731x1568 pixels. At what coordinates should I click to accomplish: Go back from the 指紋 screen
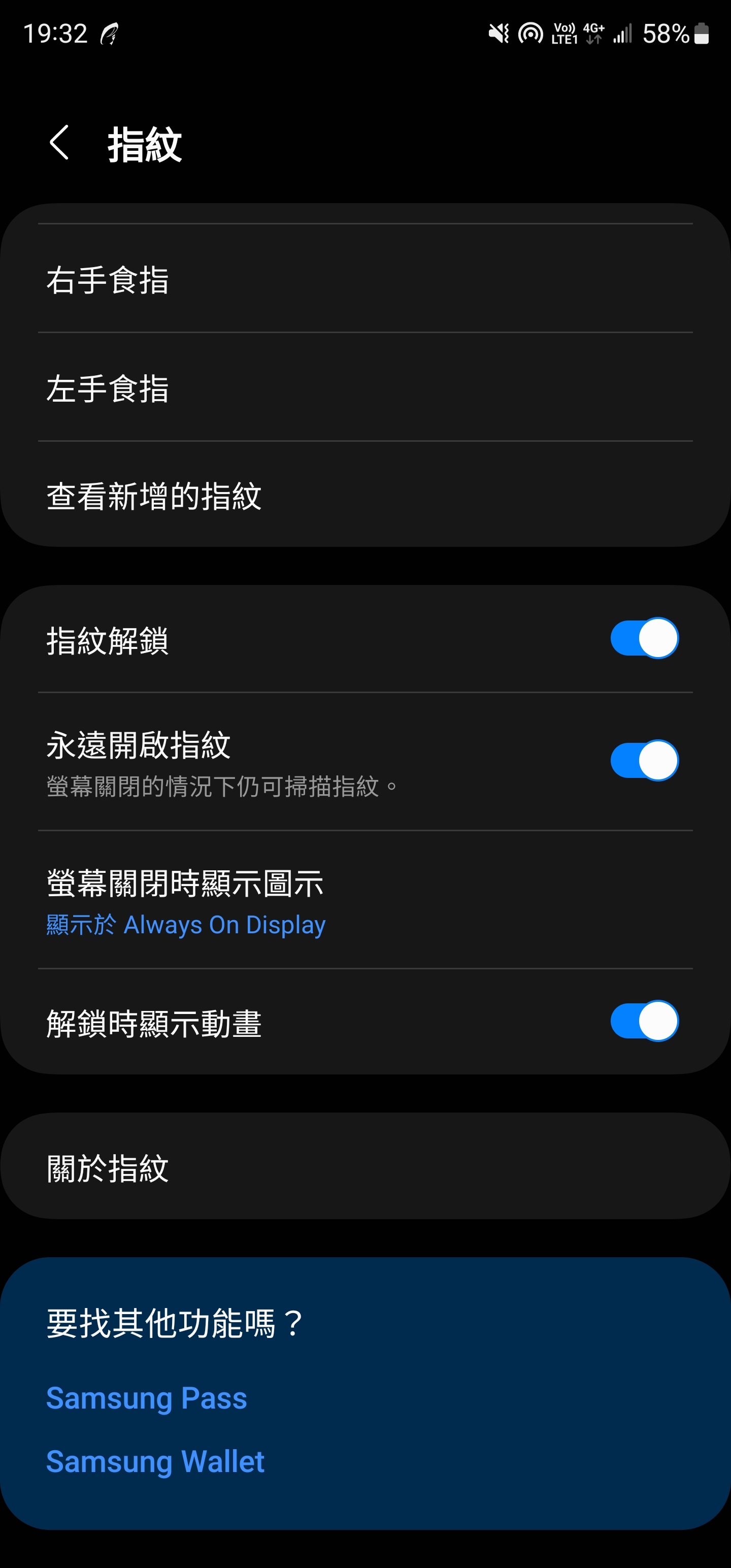click(59, 143)
